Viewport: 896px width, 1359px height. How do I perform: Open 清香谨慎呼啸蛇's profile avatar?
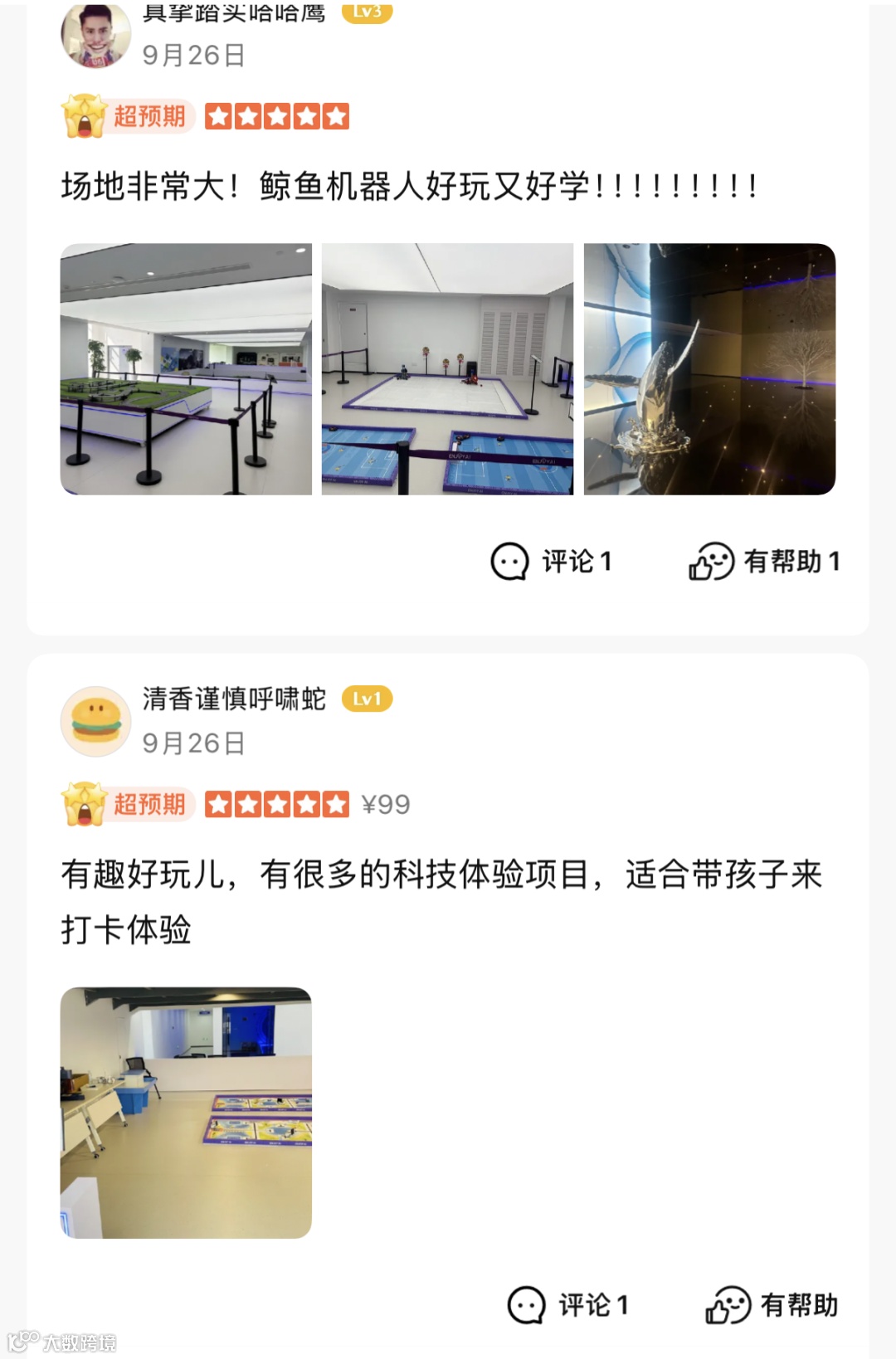pyautogui.click(x=95, y=721)
